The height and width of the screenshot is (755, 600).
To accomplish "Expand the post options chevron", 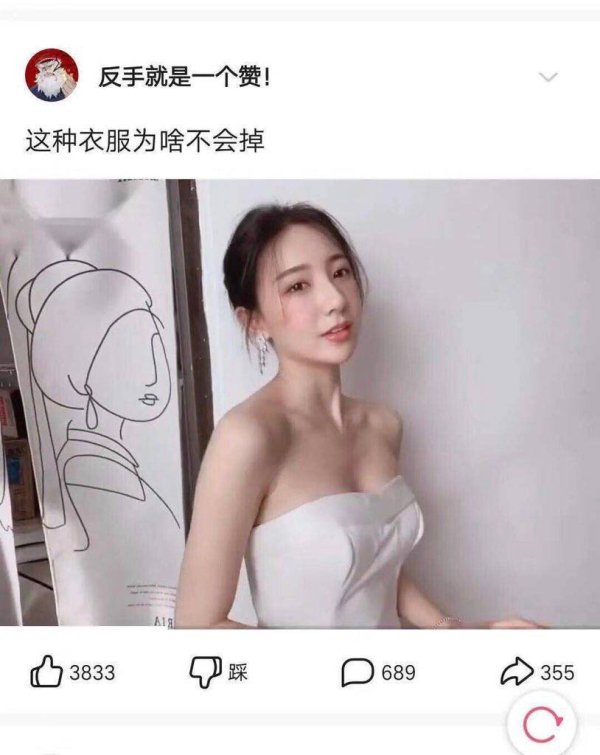I will (547, 78).
